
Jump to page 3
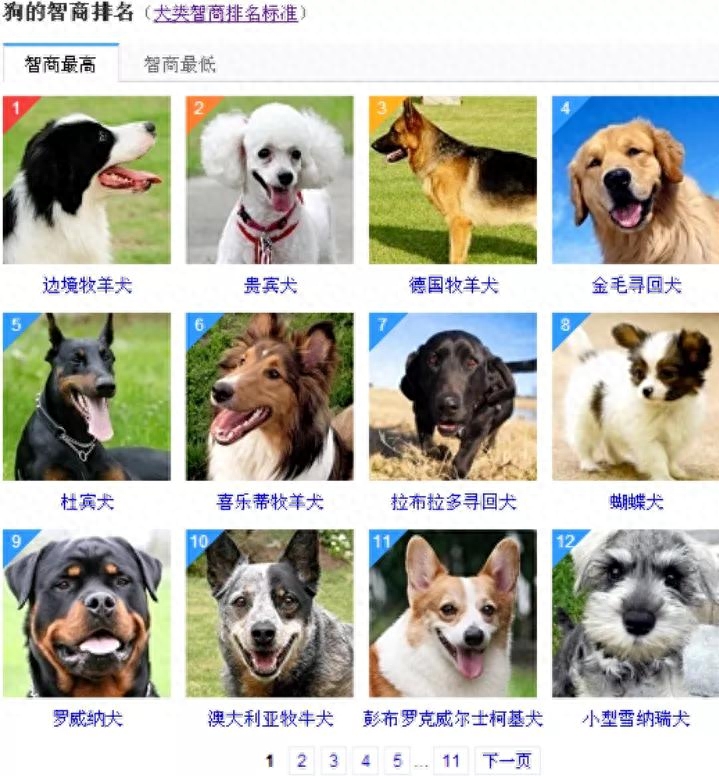tap(333, 761)
